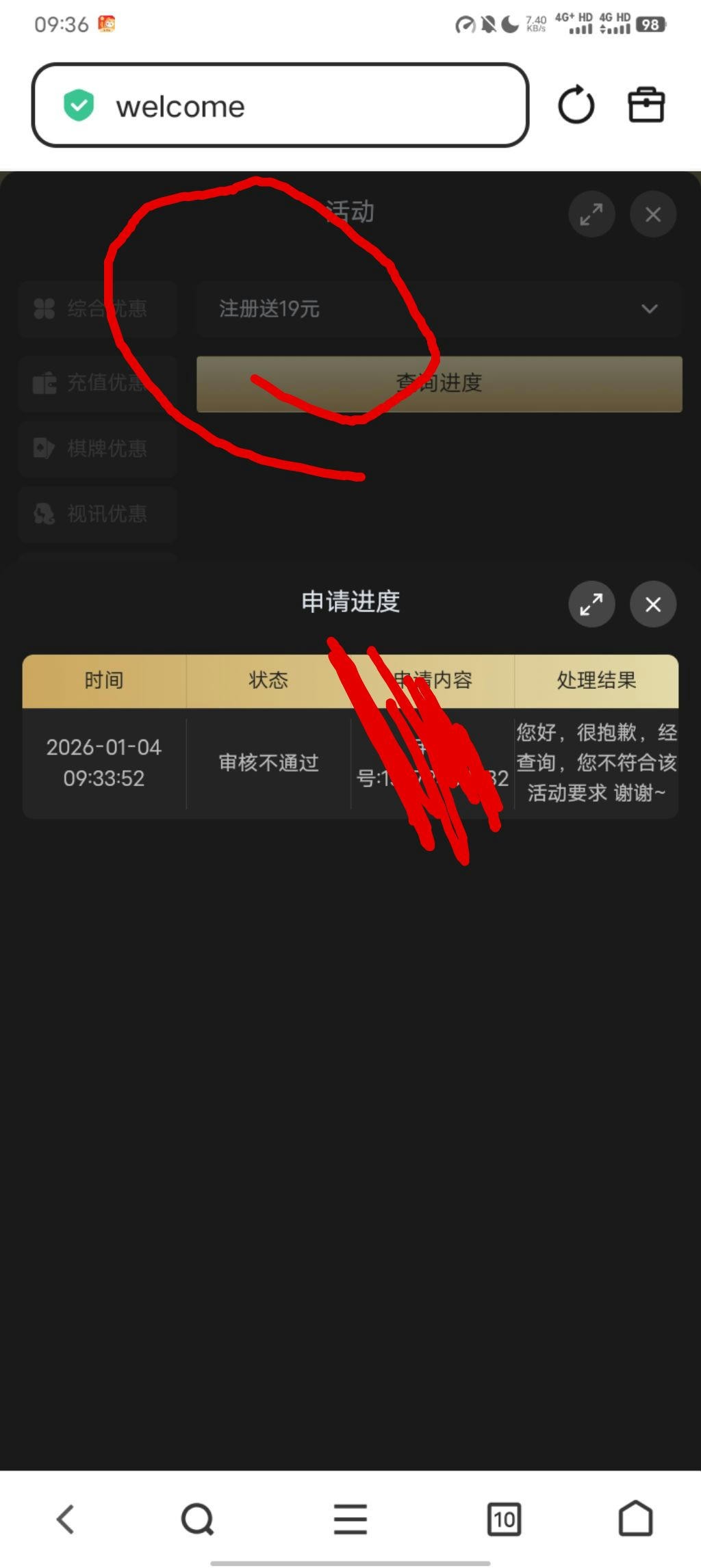Select the 视讯优惠 category
Image resolution: width=701 pixels, height=1568 pixels.
98,514
